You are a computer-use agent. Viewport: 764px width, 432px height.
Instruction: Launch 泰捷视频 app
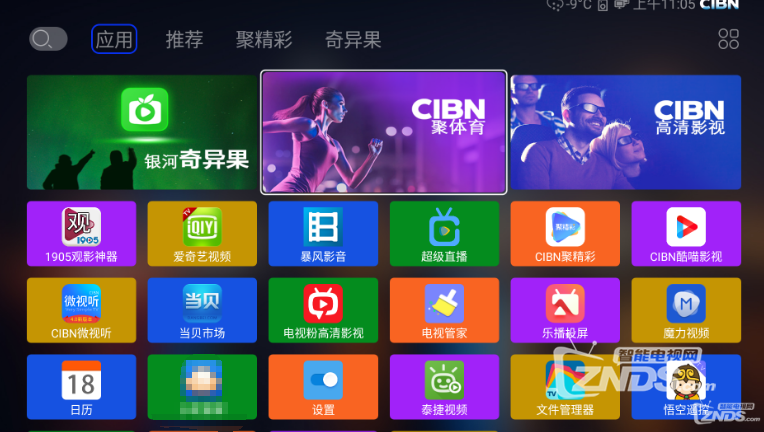coord(444,387)
